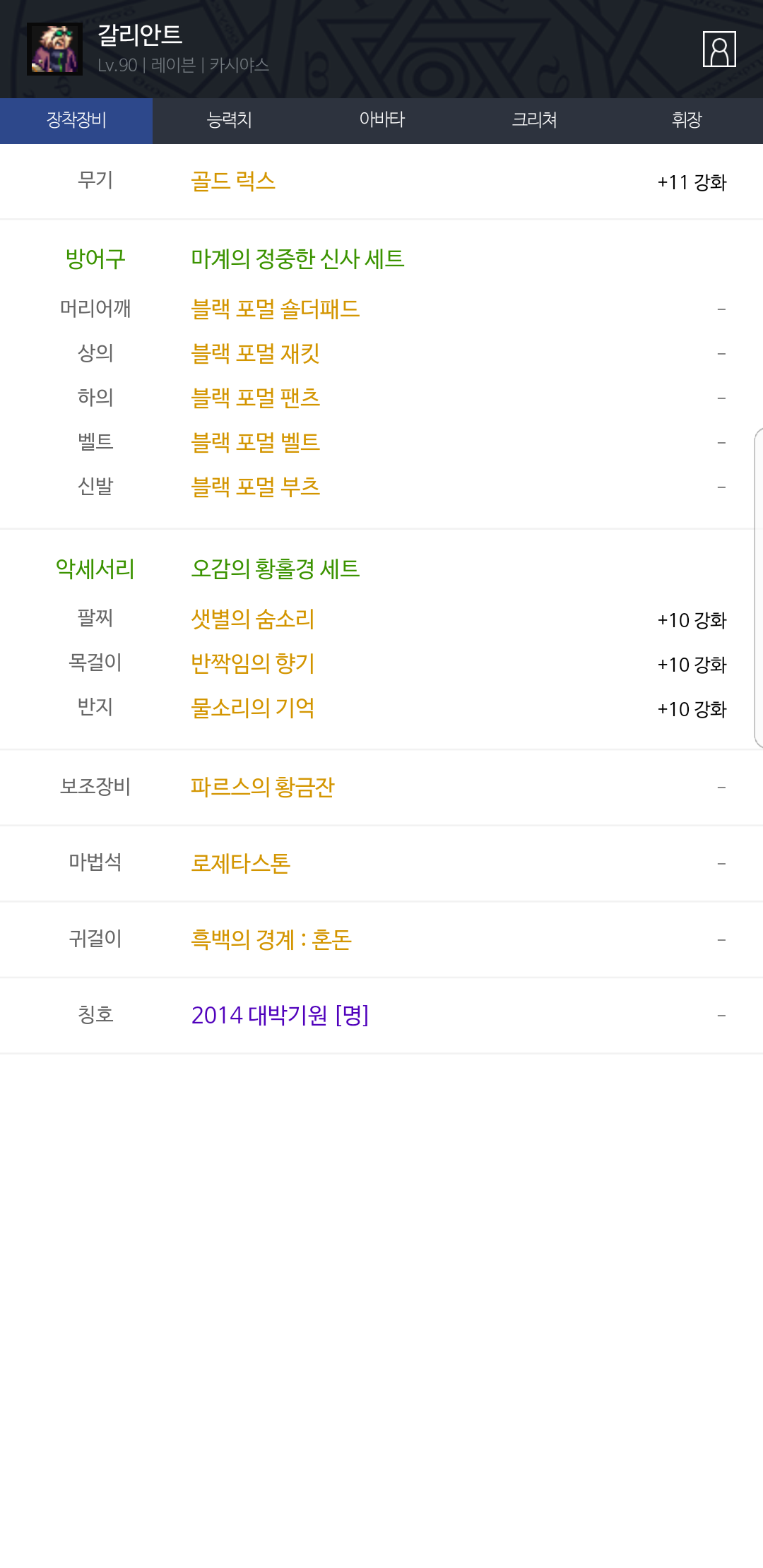The image size is (763, 1568).
Task: Open the character profile icon
Action: (719, 49)
